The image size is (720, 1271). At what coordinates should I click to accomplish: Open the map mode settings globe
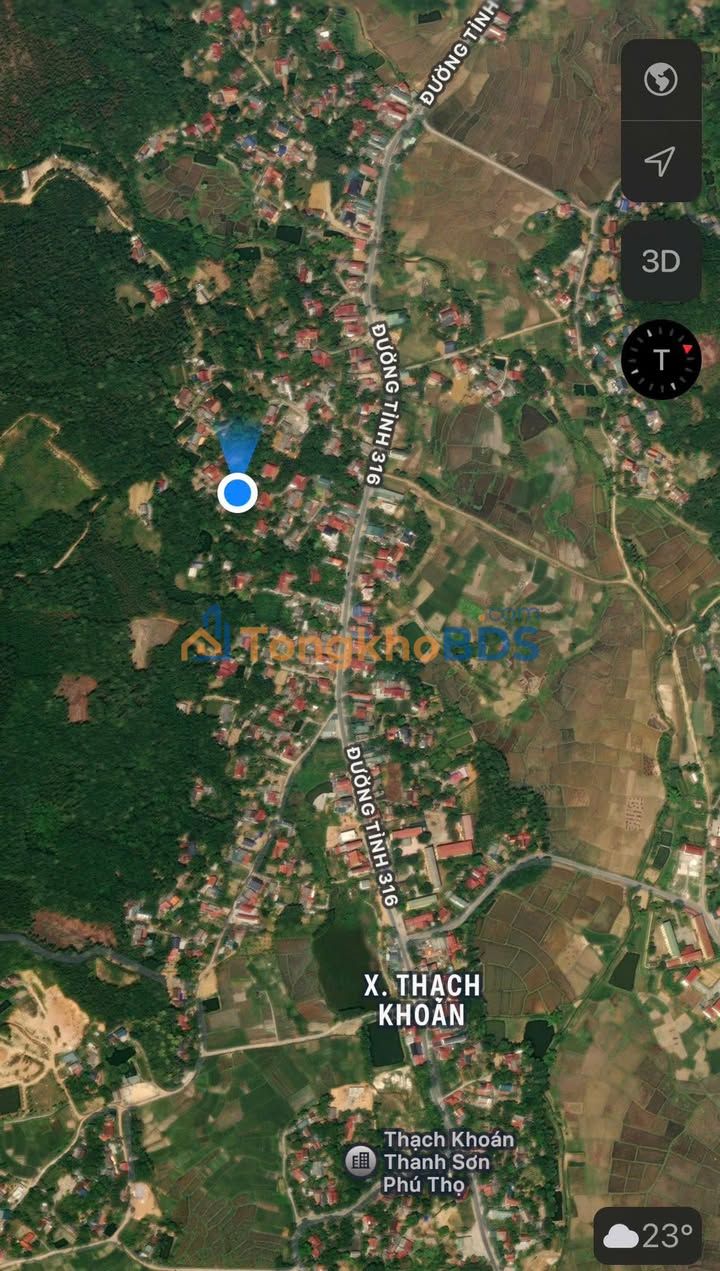pyautogui.click(x=660, y=79)
